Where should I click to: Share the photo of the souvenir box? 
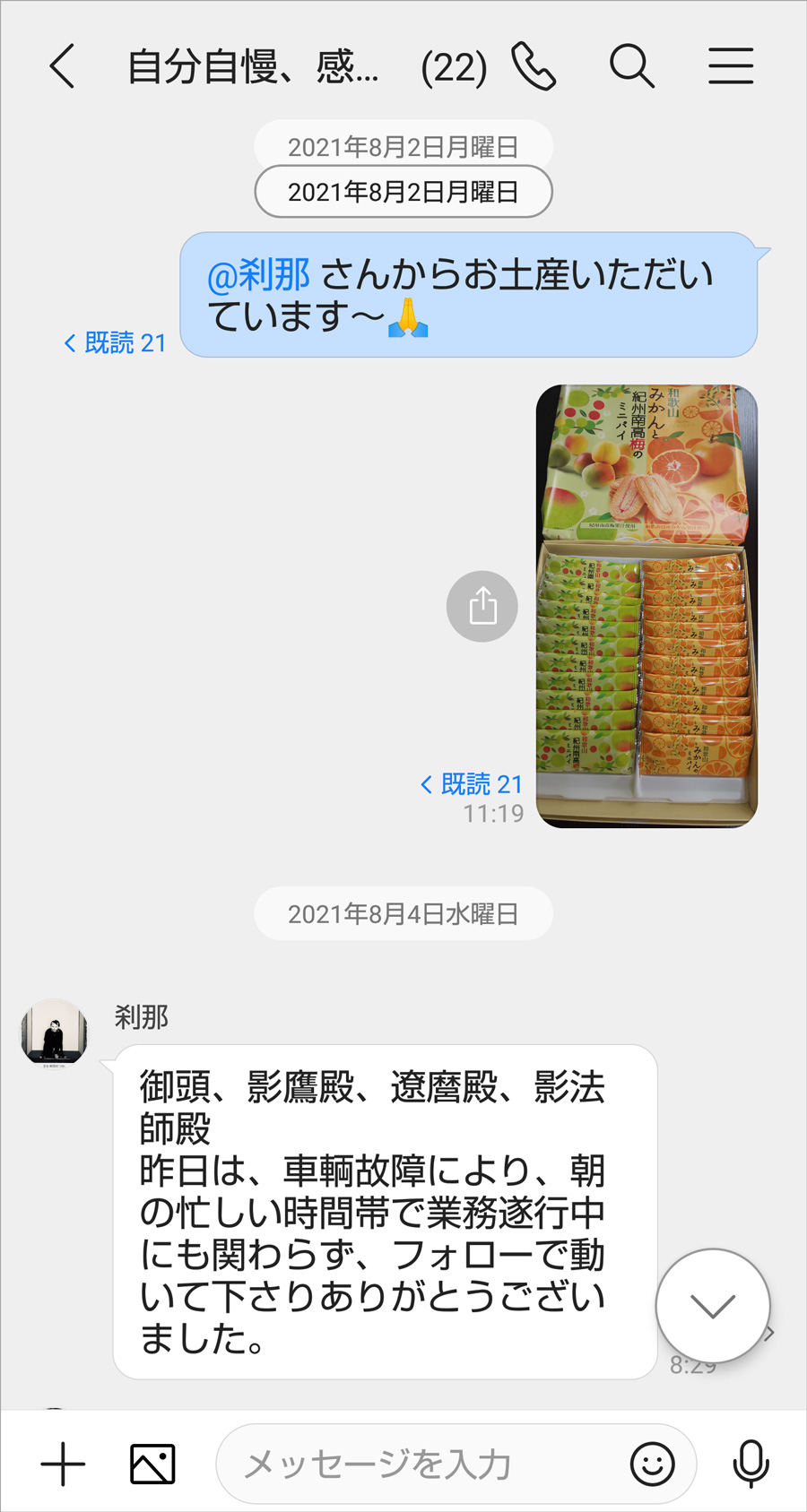pos(482,607)
